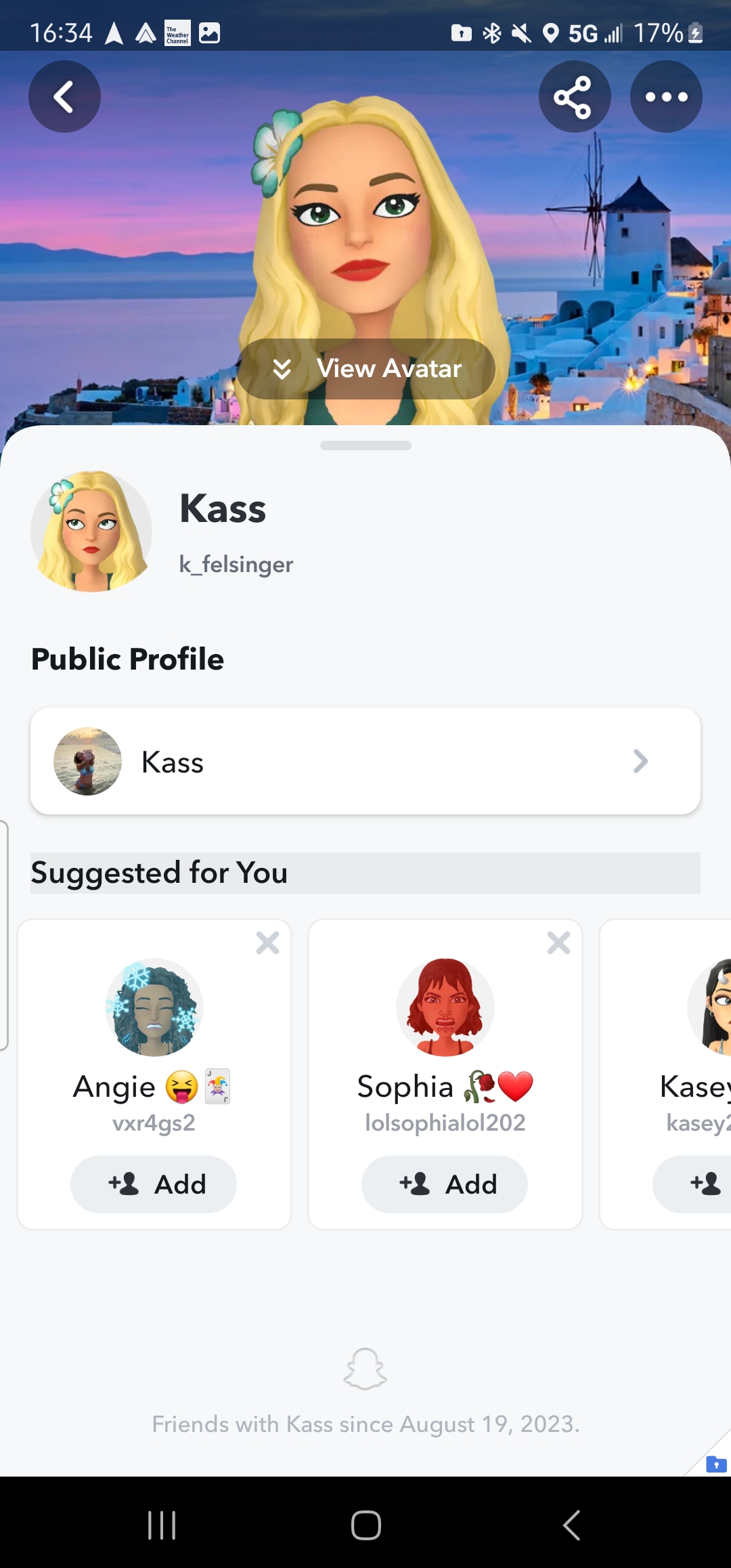Image resolution: width=731 pixels, height=1568 pixels.
Task: Open Angie's suggested profile avatar
Action: (154, 1007)
